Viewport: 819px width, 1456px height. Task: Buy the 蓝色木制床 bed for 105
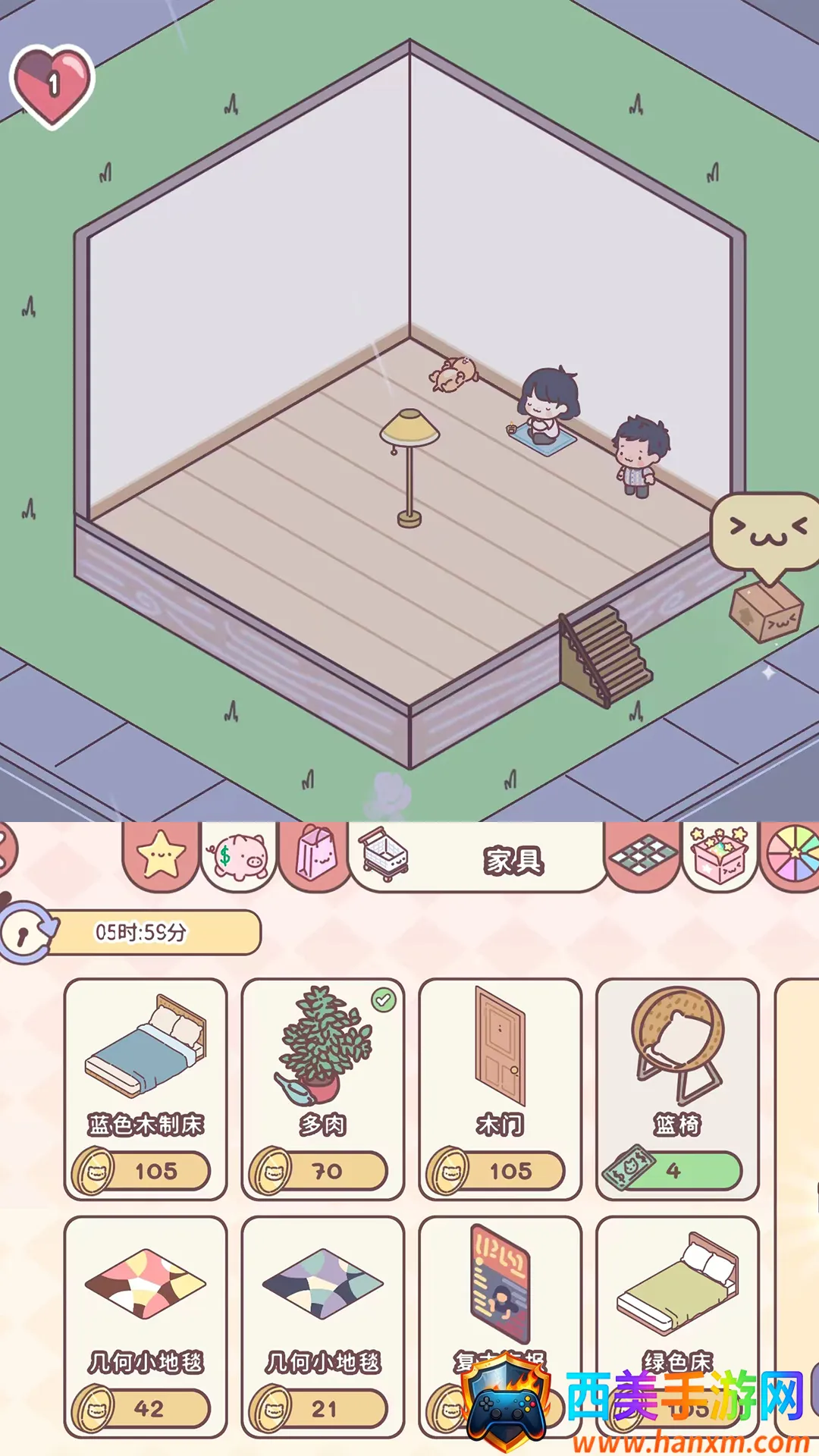point(146,1089)
